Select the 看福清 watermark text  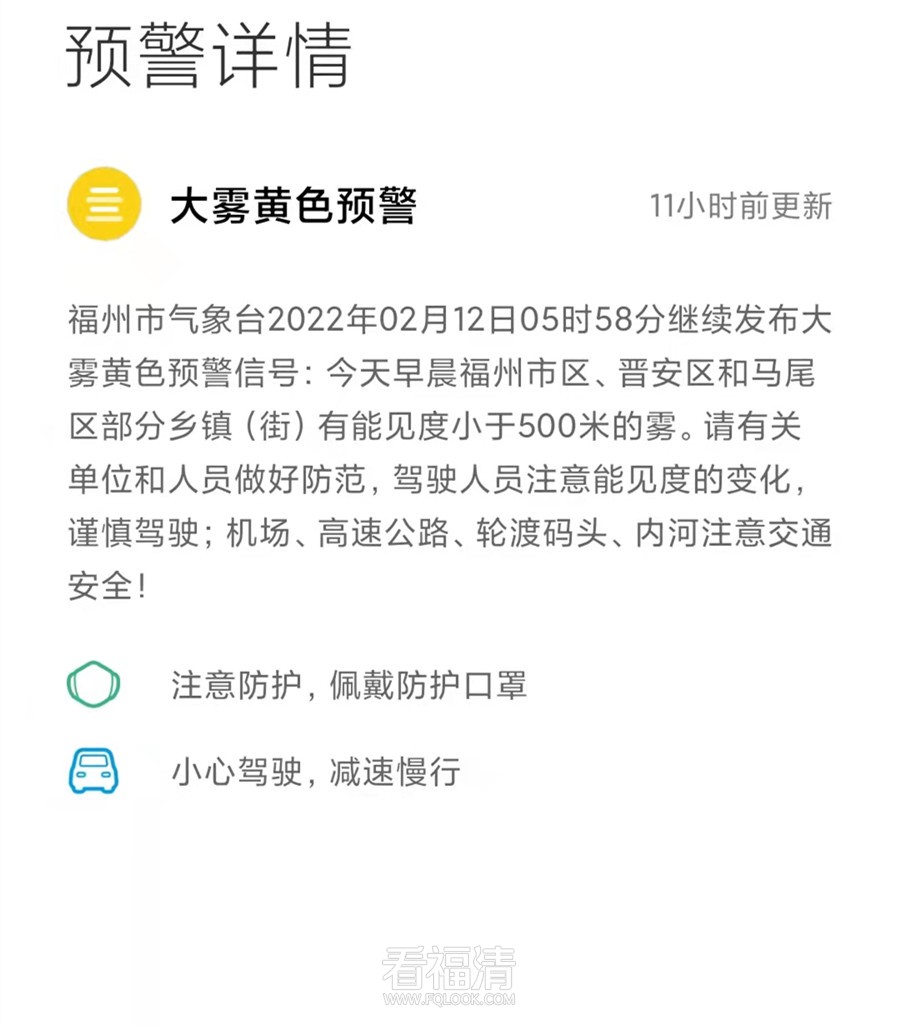(448, 966)
